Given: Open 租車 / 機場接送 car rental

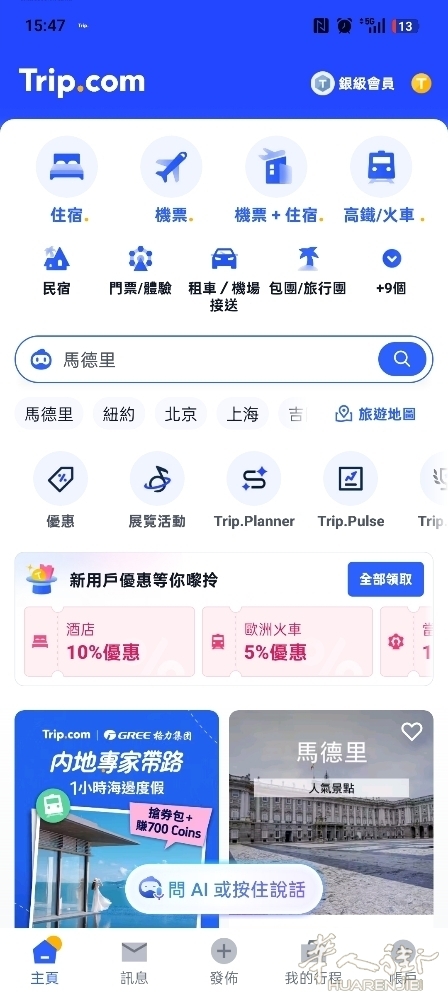Looking at the screenshot, I should [x=224, y=279].
